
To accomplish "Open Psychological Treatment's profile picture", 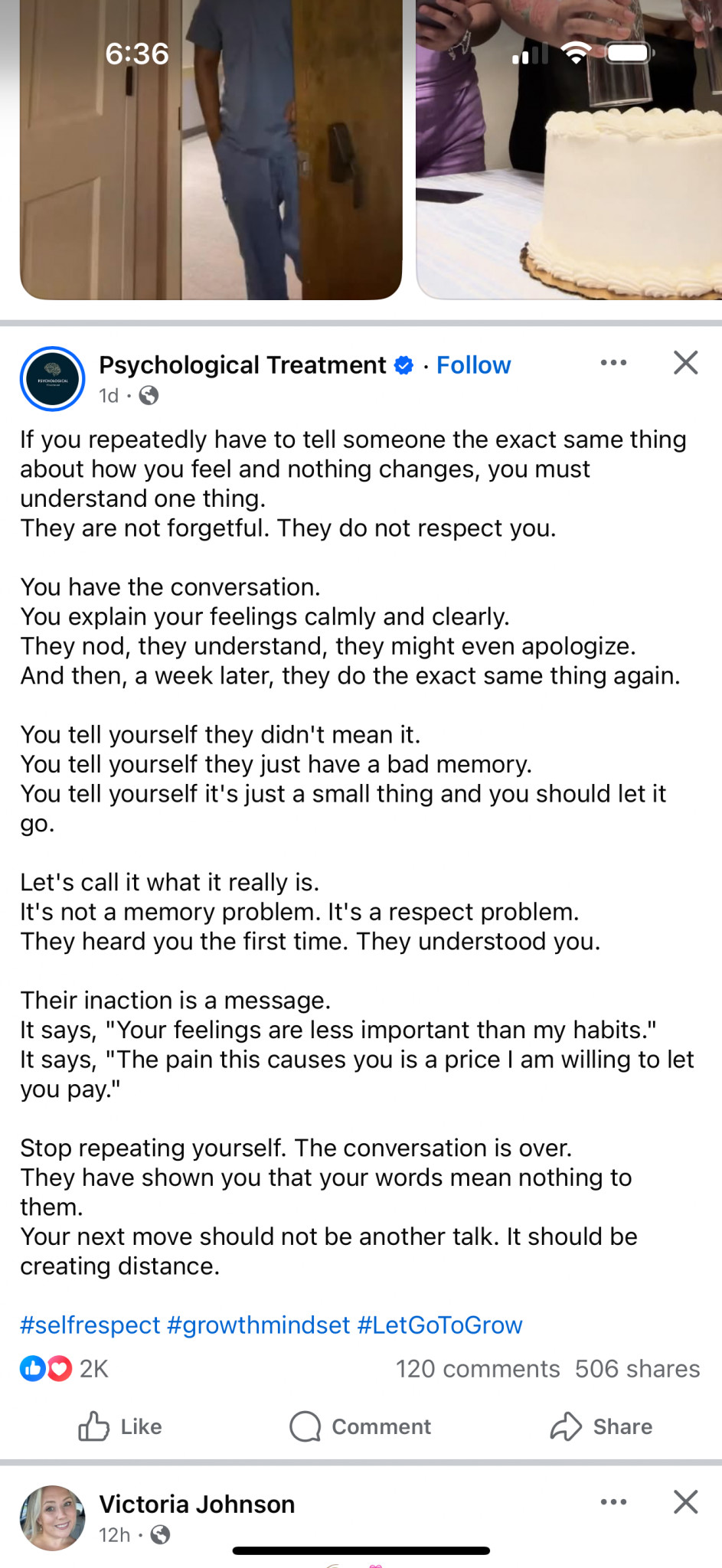I will pos(52,379).
